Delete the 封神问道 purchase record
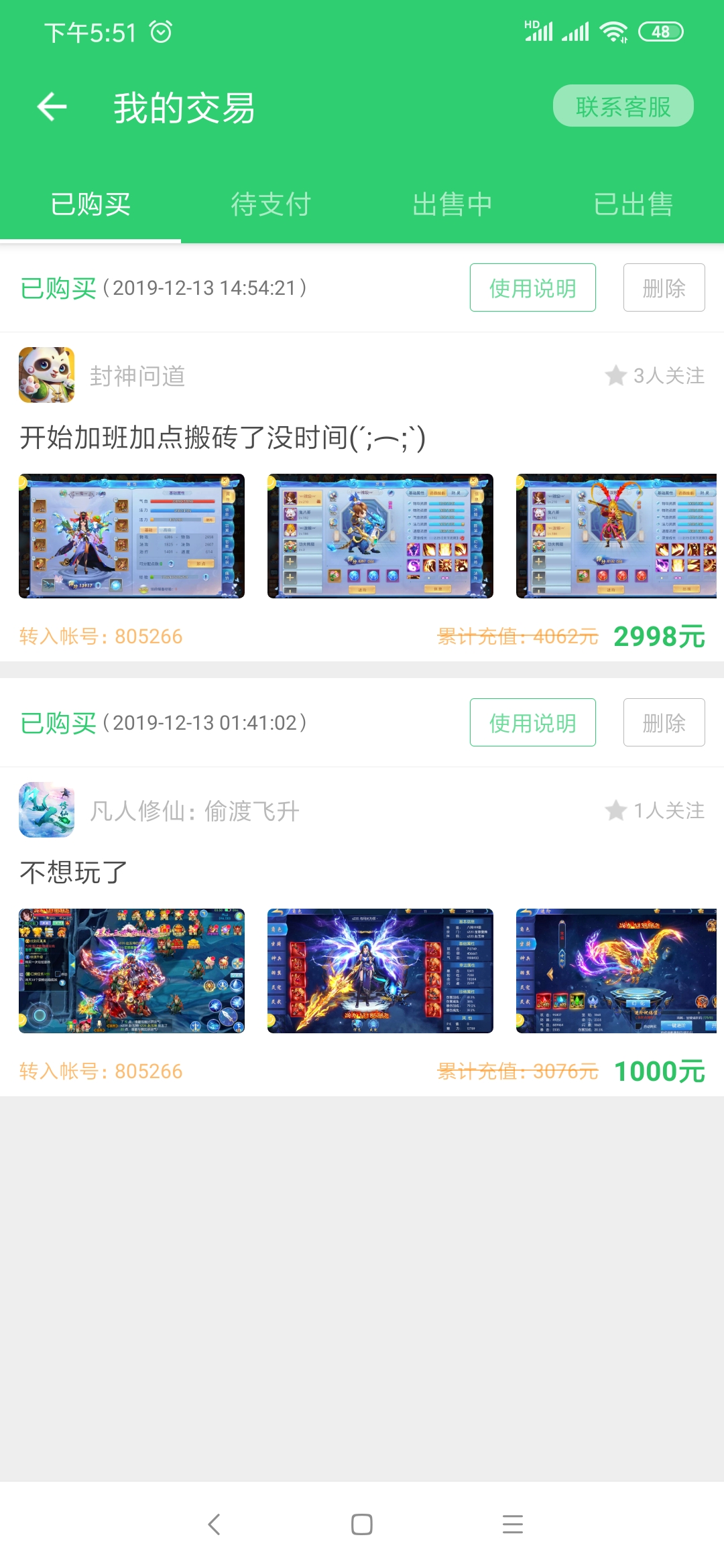724x1568 pixels. (x=664, y=288)
